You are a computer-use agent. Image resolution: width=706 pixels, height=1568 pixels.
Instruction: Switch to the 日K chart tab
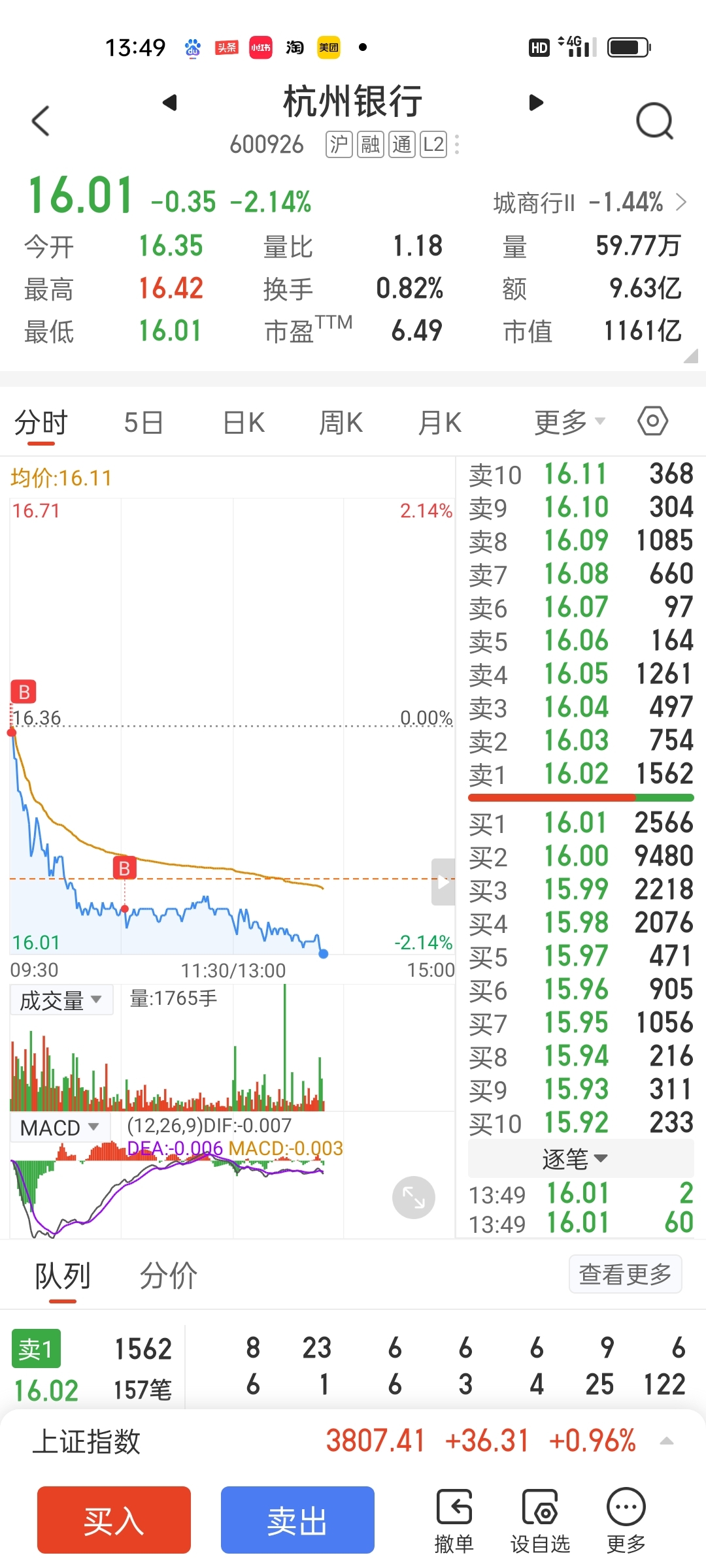coord(243,423)
